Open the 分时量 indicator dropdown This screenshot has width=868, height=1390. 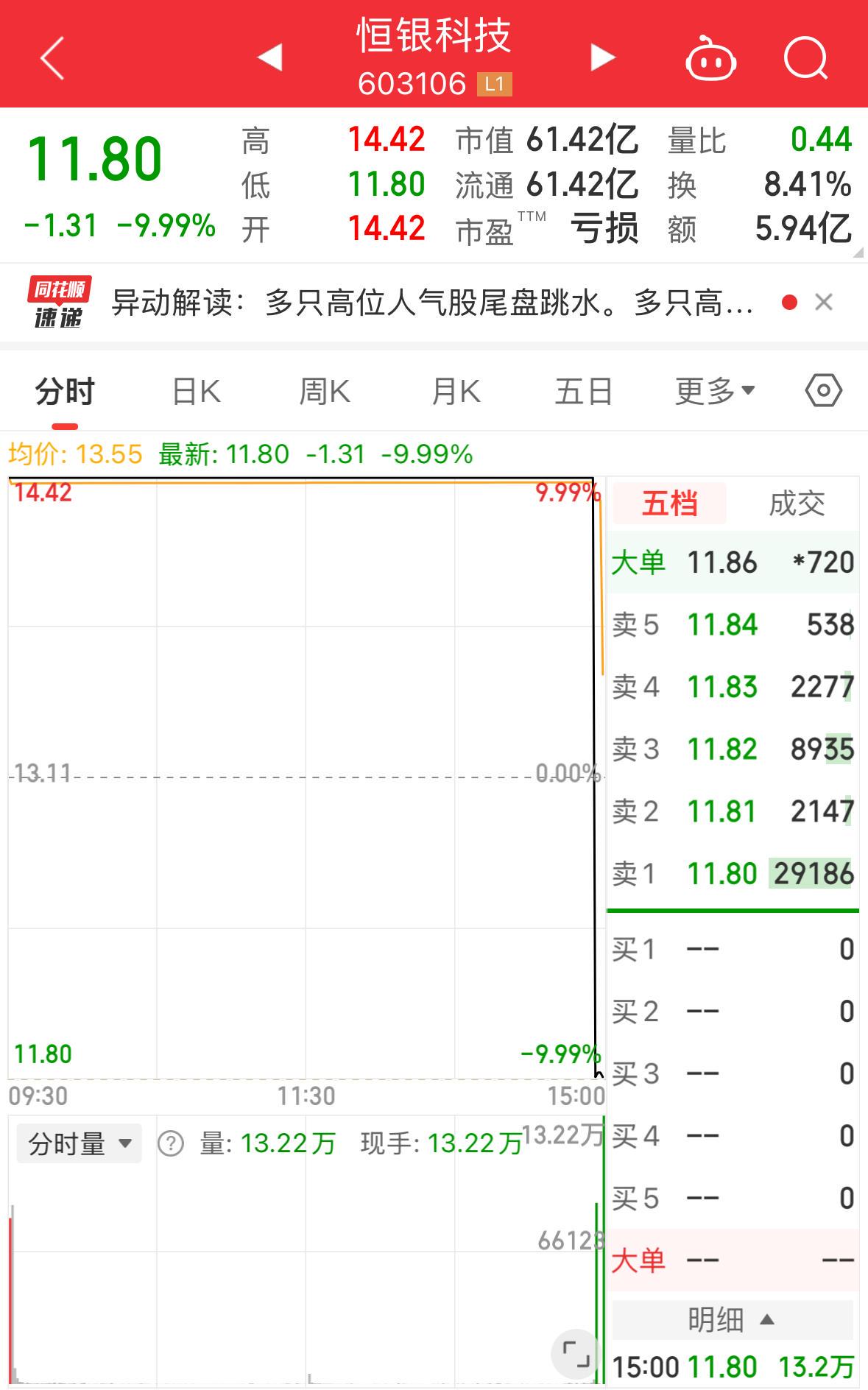(79, 1143)
